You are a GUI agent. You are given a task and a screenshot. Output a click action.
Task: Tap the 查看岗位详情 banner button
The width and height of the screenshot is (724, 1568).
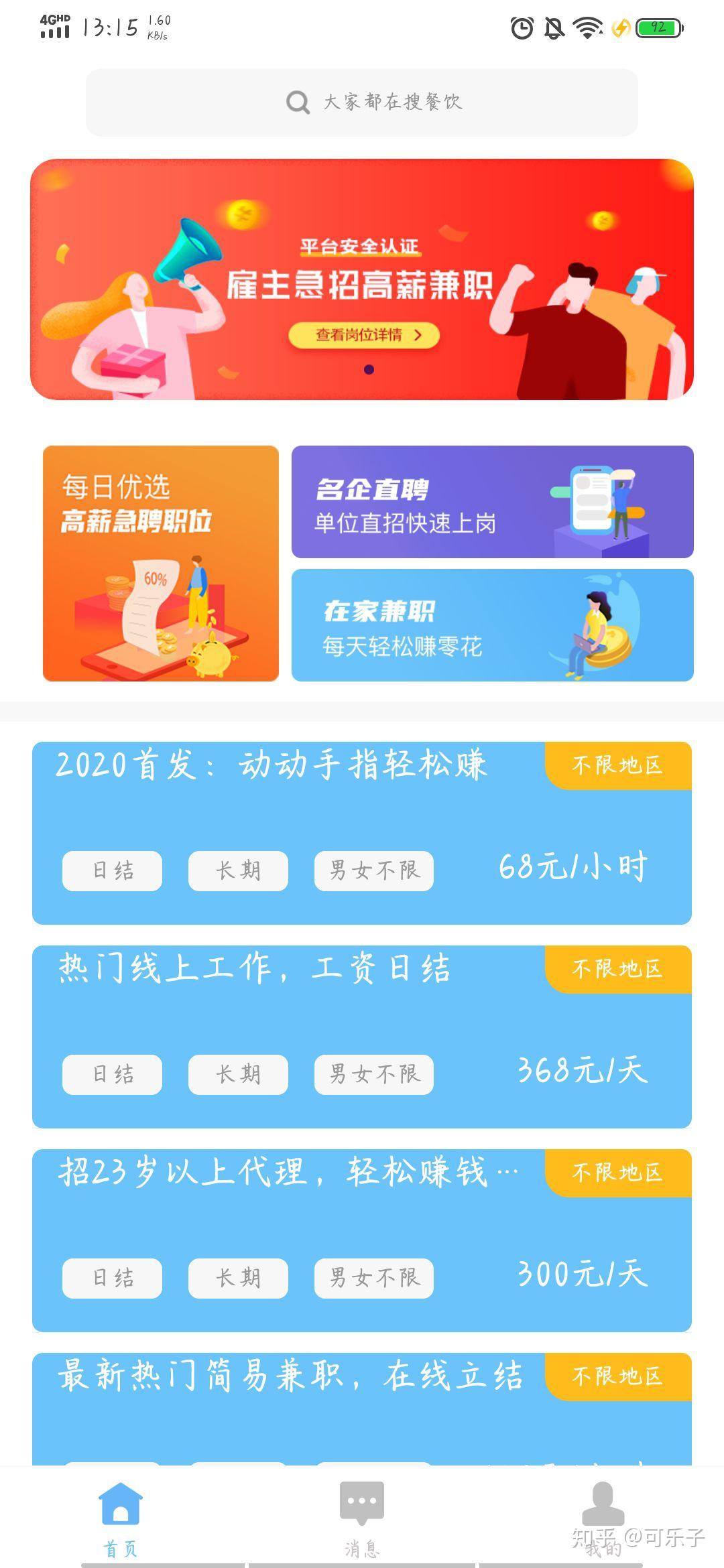pos(364,335)
